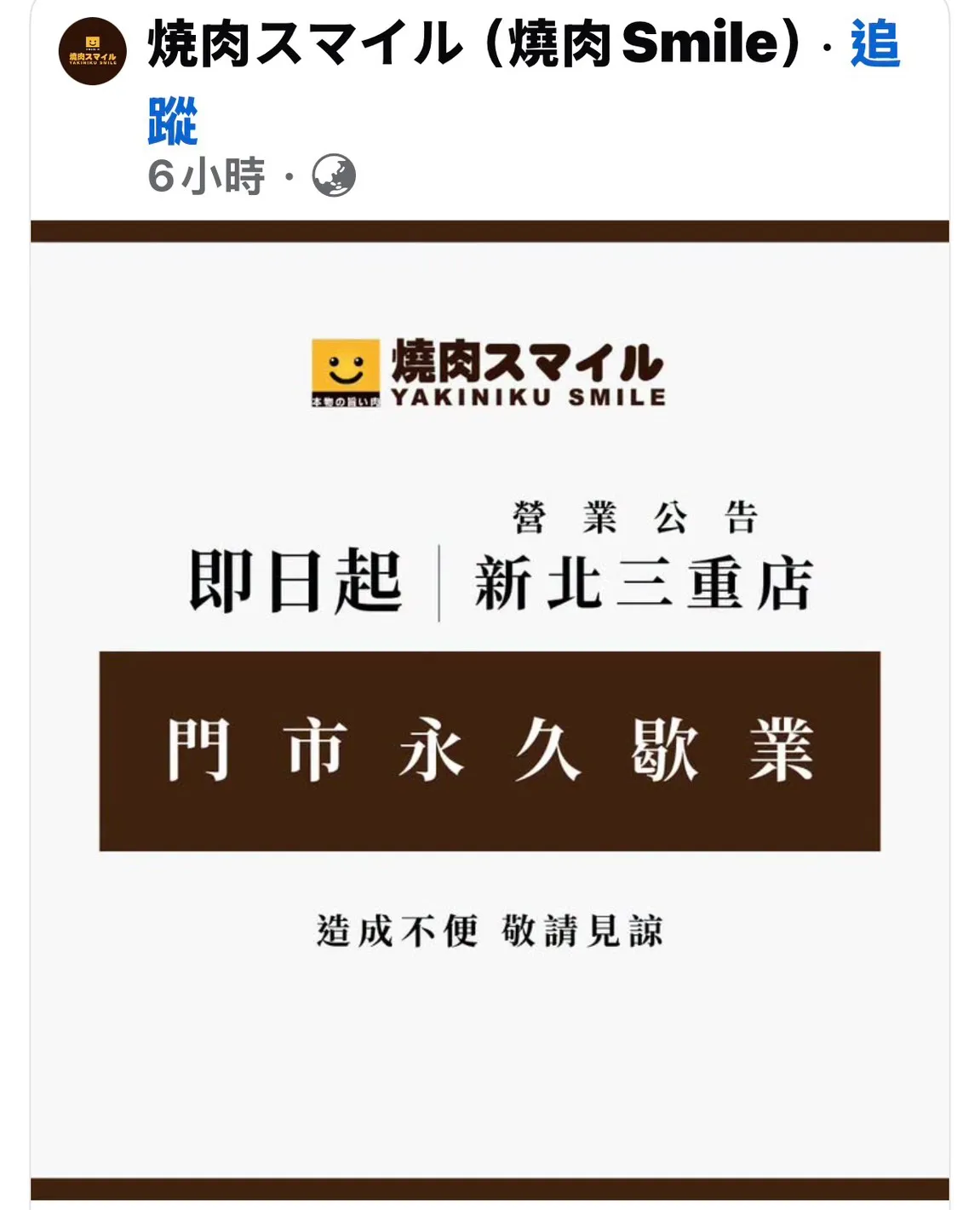This screenshot has height=1210, width=980.
Task: Tap the globe audience icon
Action: tap(334, 175)
